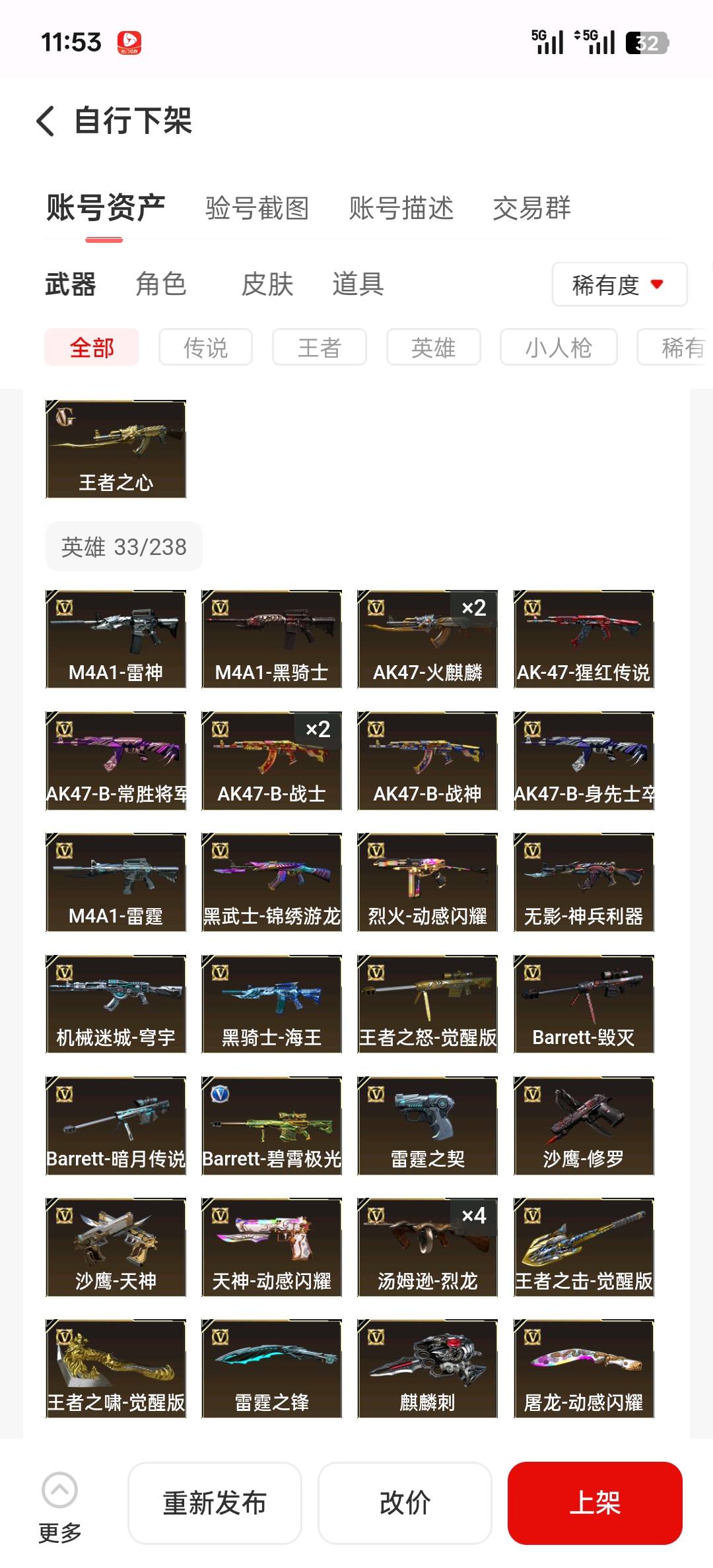This screenshot has width=713, height=1568.
Task: Open the 交易群 tab
Action: [531, 209]
